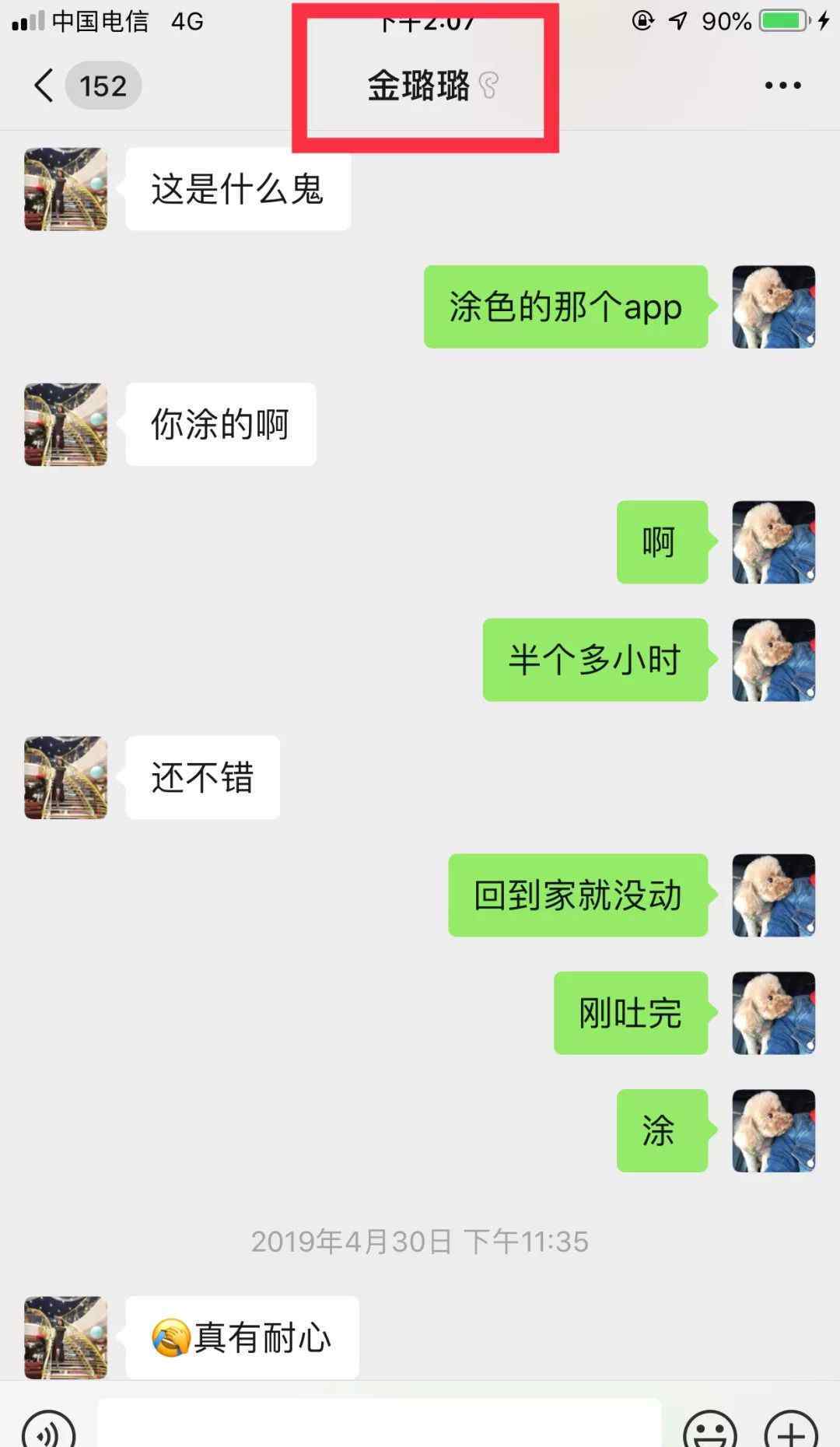840x1447 pixels.
Task: Open contact's avatar beside 还不错
Action: (x=66, y=777)
